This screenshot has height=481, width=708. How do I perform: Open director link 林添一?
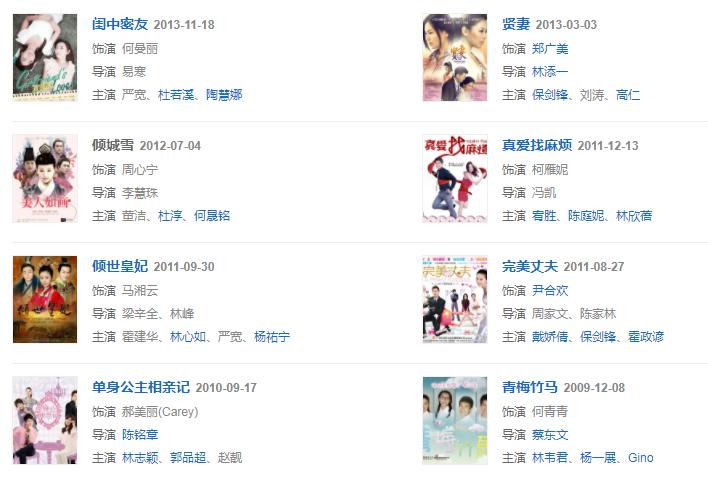(x=550, y=72)
